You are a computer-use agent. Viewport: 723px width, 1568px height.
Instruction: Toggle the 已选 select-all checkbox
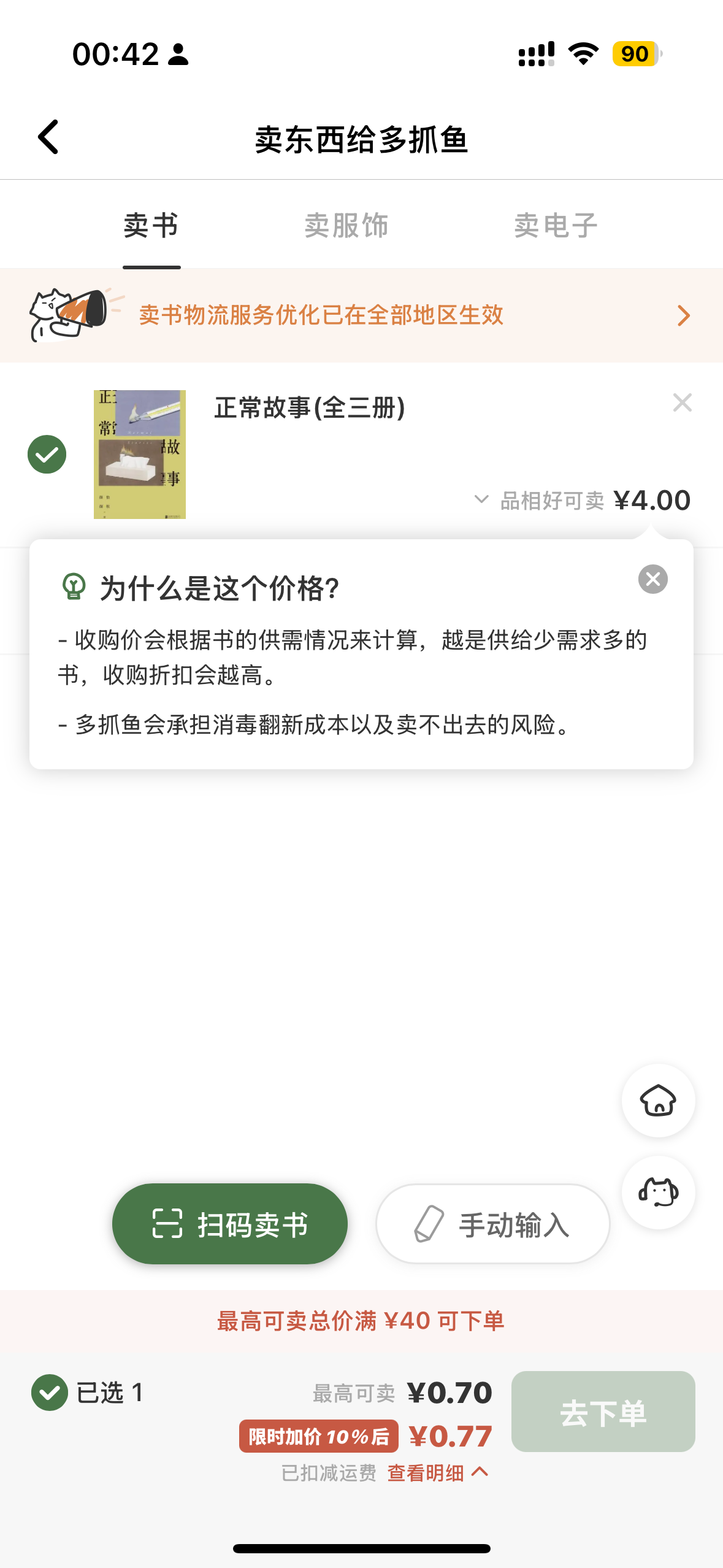click(x=50, y=1393)
